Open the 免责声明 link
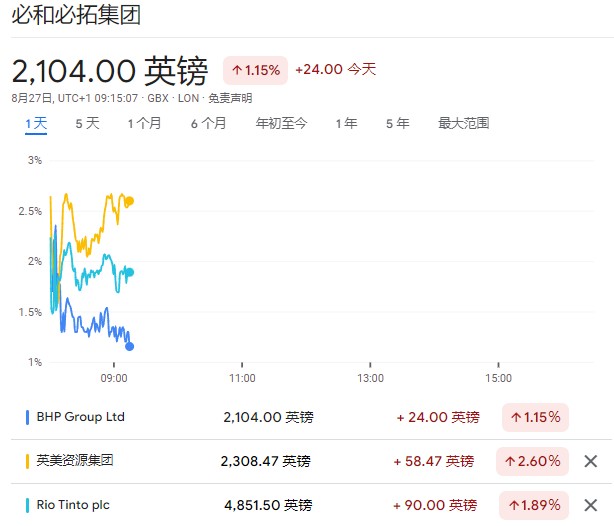 (230, 98)
